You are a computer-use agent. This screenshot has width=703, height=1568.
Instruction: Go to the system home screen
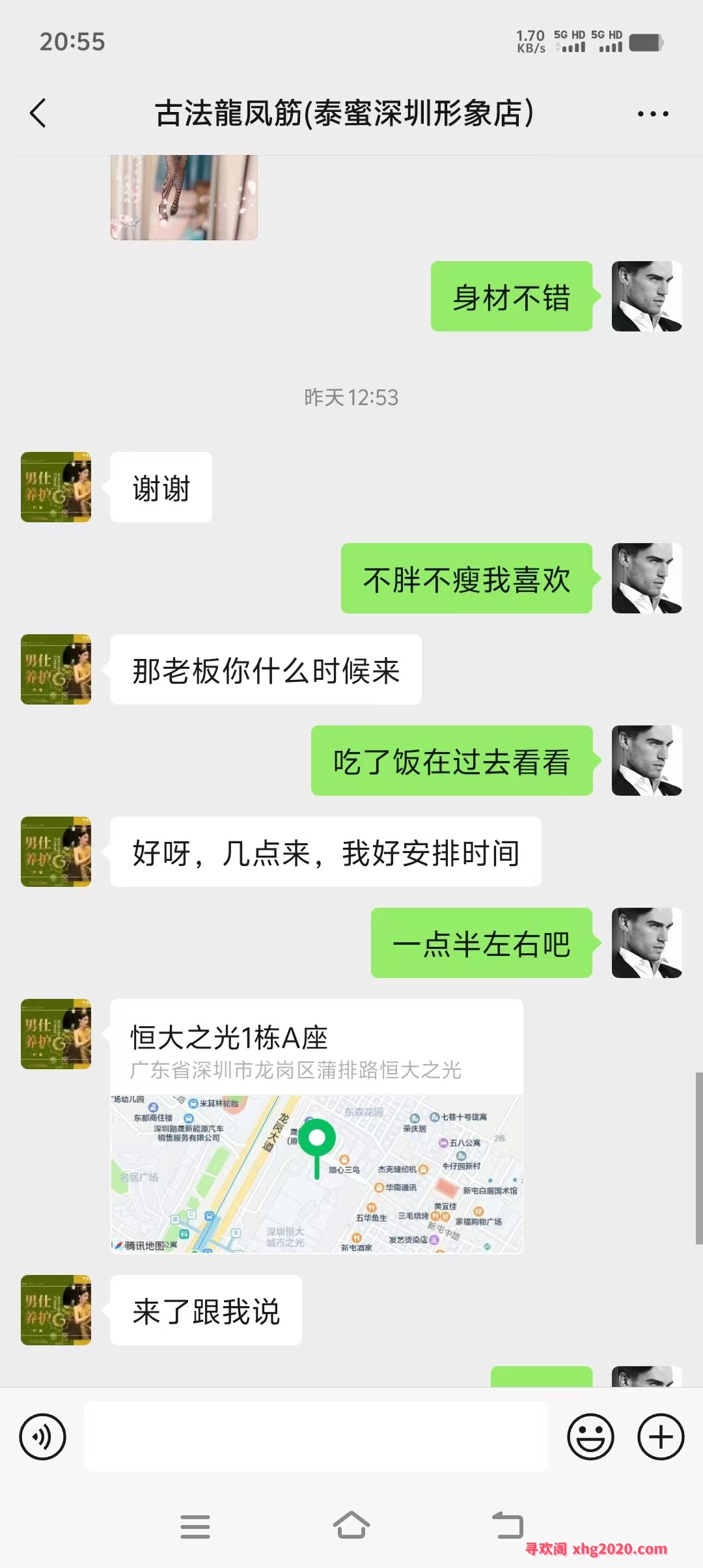point(351,1525)
